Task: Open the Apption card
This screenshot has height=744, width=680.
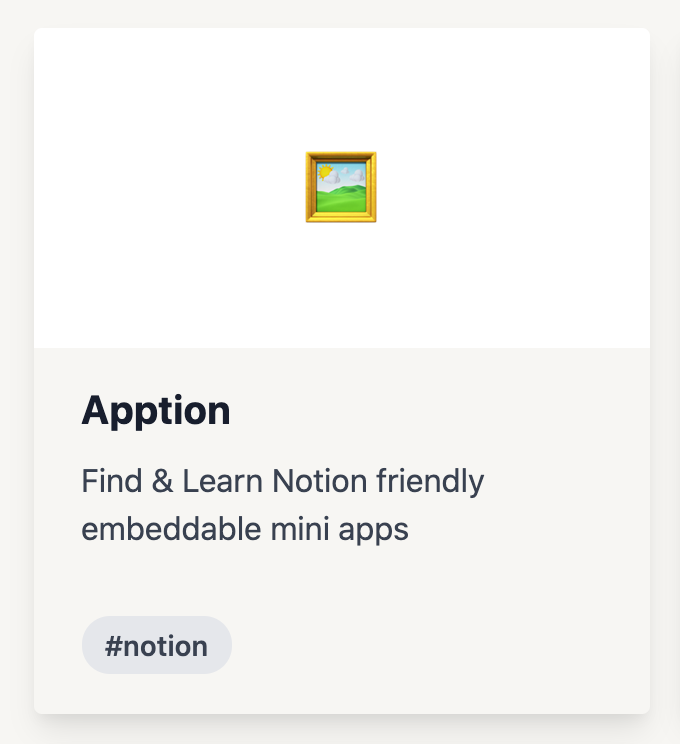Action: 156,411
